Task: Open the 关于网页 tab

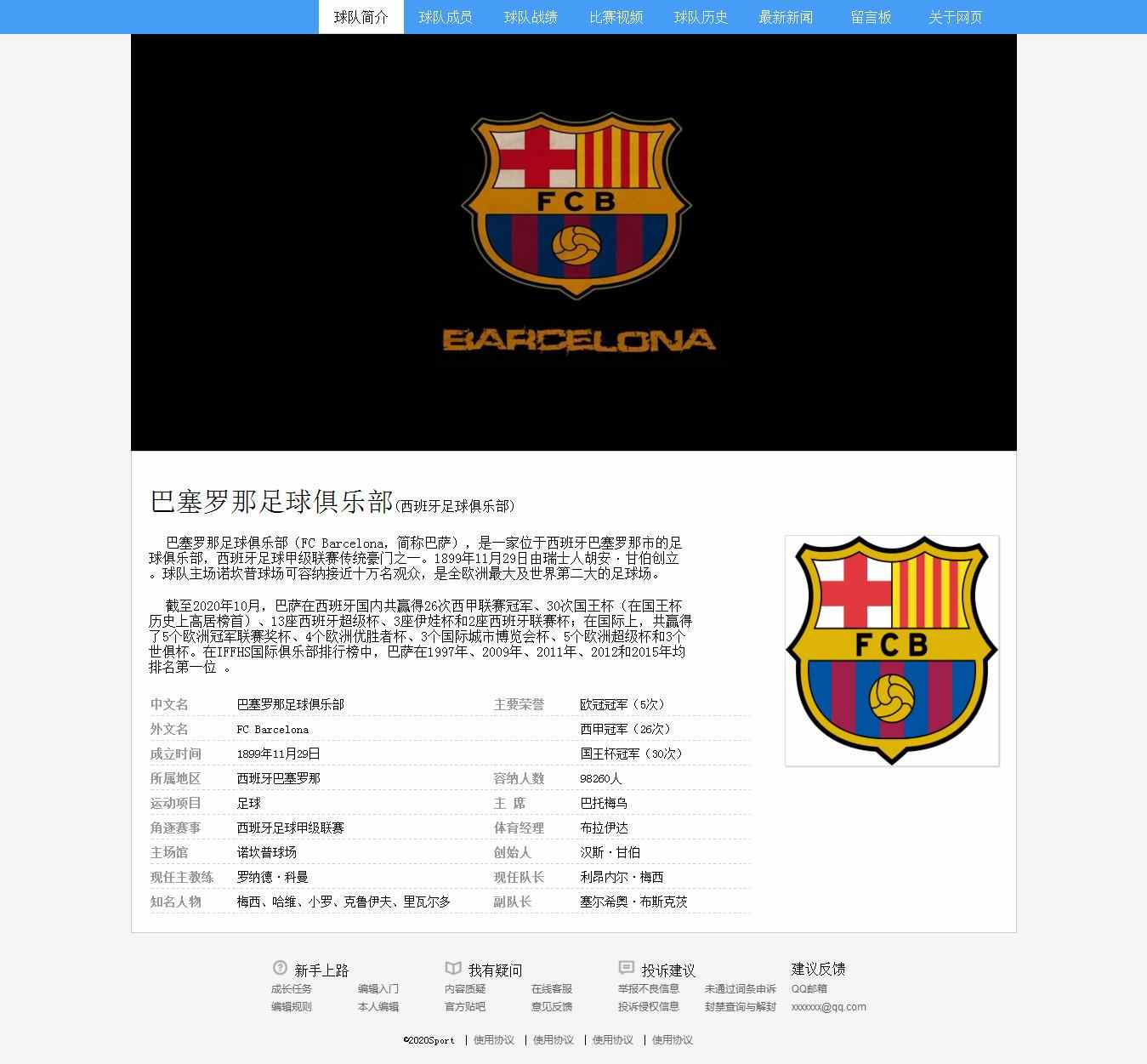Action: [x=955, y=17]
